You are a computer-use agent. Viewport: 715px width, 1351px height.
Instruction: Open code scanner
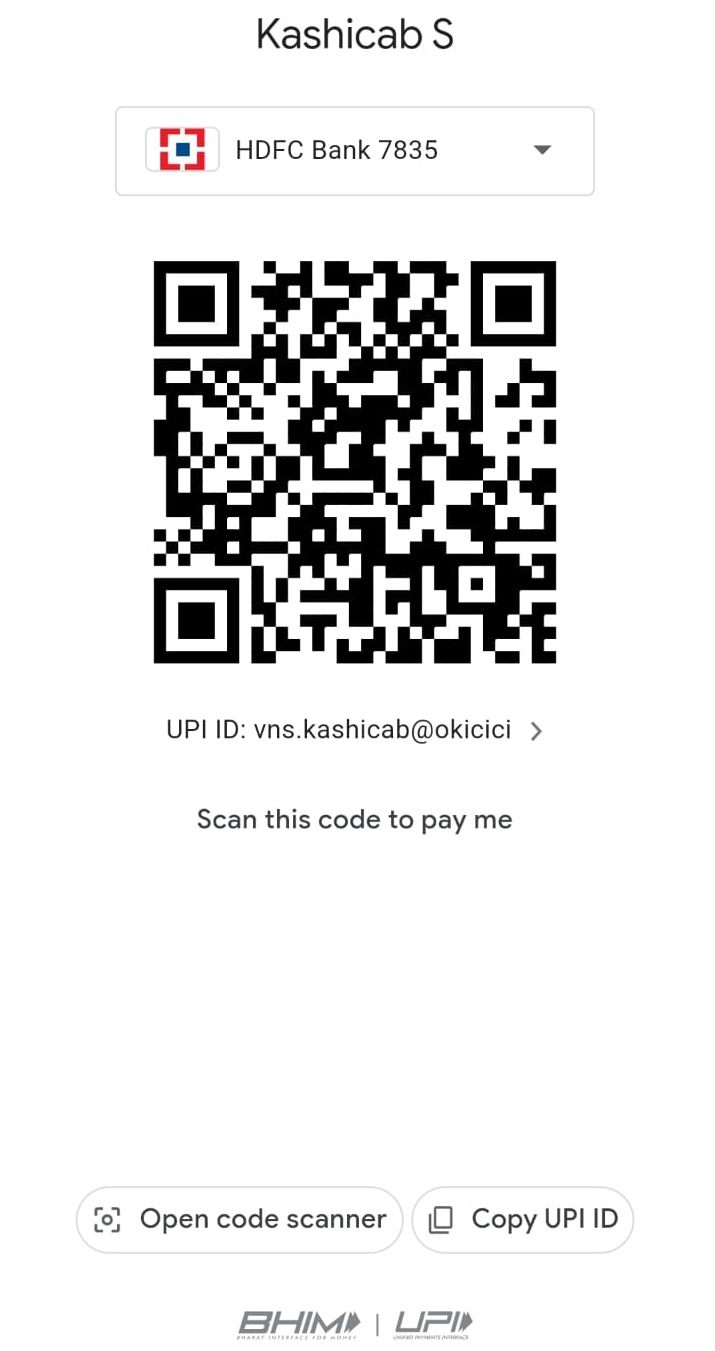tap(240, 1219)
